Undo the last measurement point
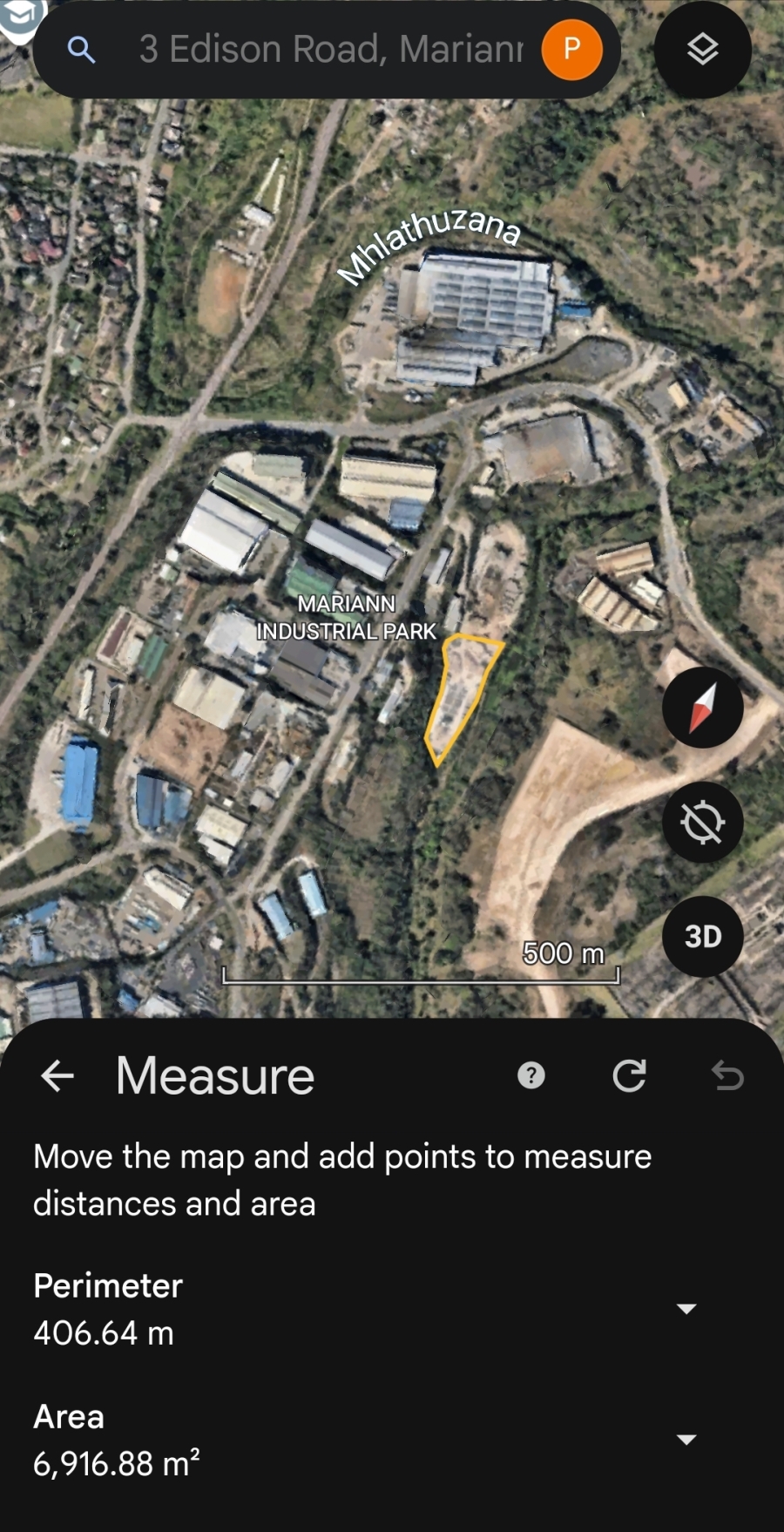 [728, 1076]
